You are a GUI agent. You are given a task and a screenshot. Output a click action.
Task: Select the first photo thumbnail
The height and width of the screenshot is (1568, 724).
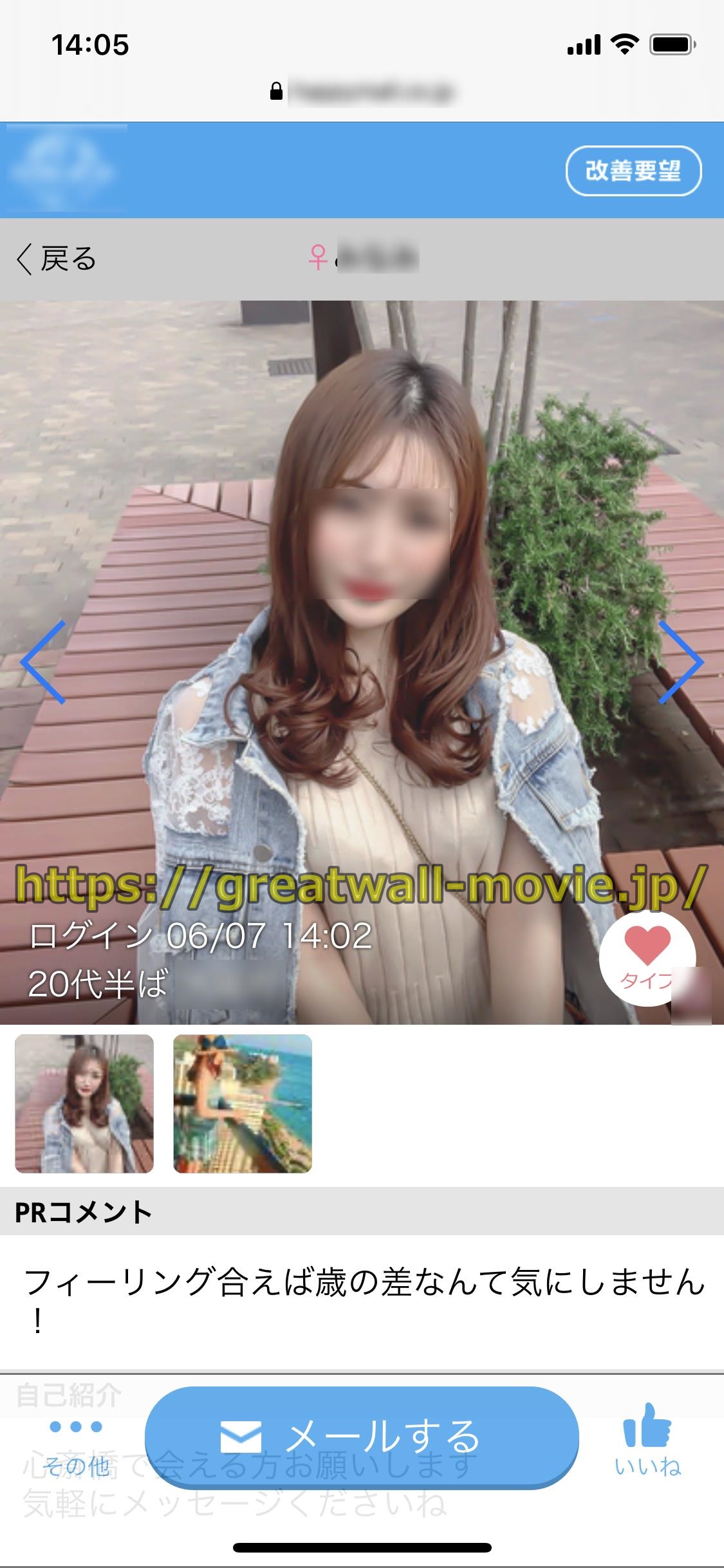pyautogui.click(x=84, y=1103)
